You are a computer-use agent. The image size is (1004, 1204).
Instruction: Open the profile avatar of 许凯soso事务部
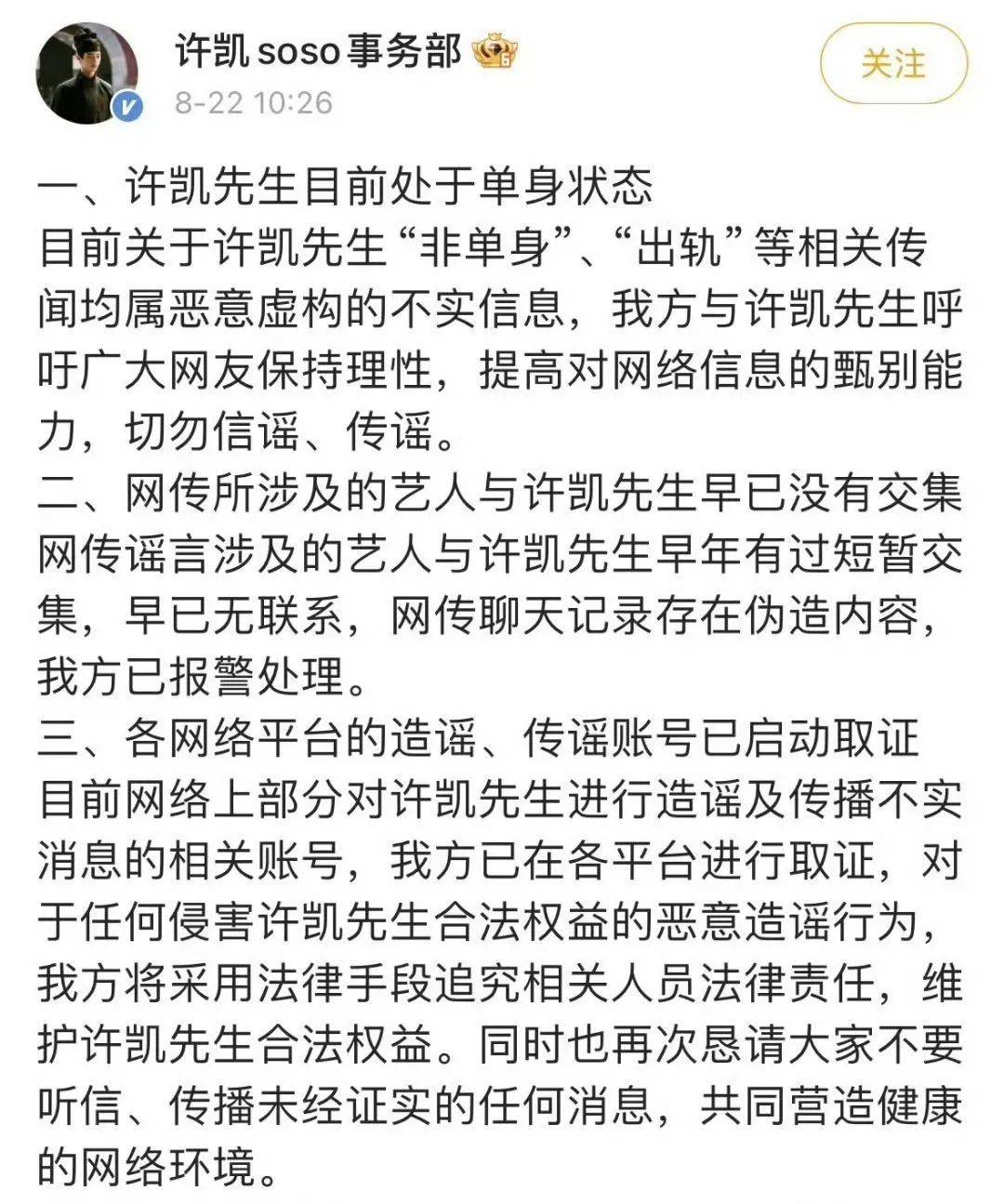coord(86,76)
